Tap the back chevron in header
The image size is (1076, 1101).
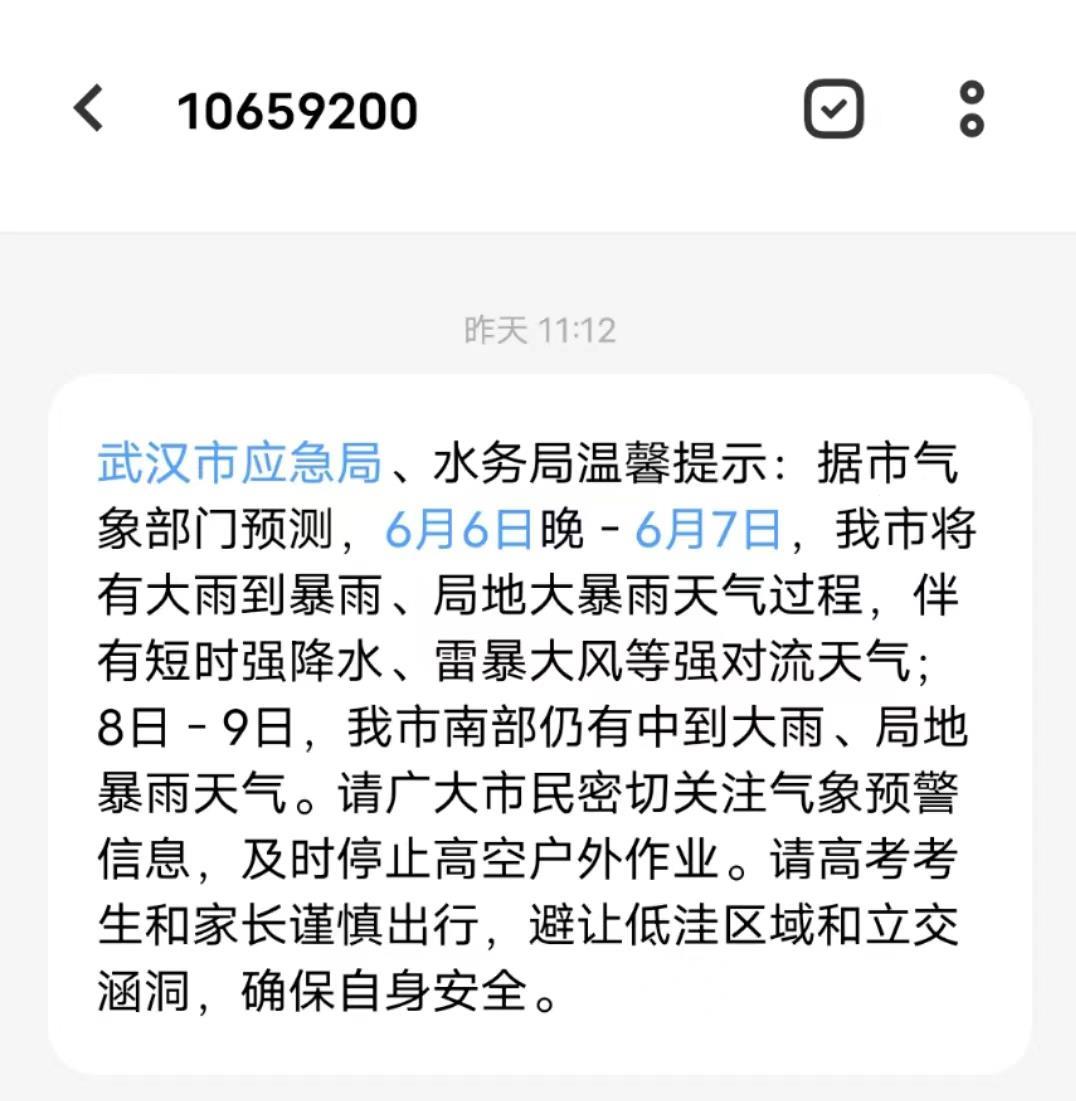click(89, 110)
